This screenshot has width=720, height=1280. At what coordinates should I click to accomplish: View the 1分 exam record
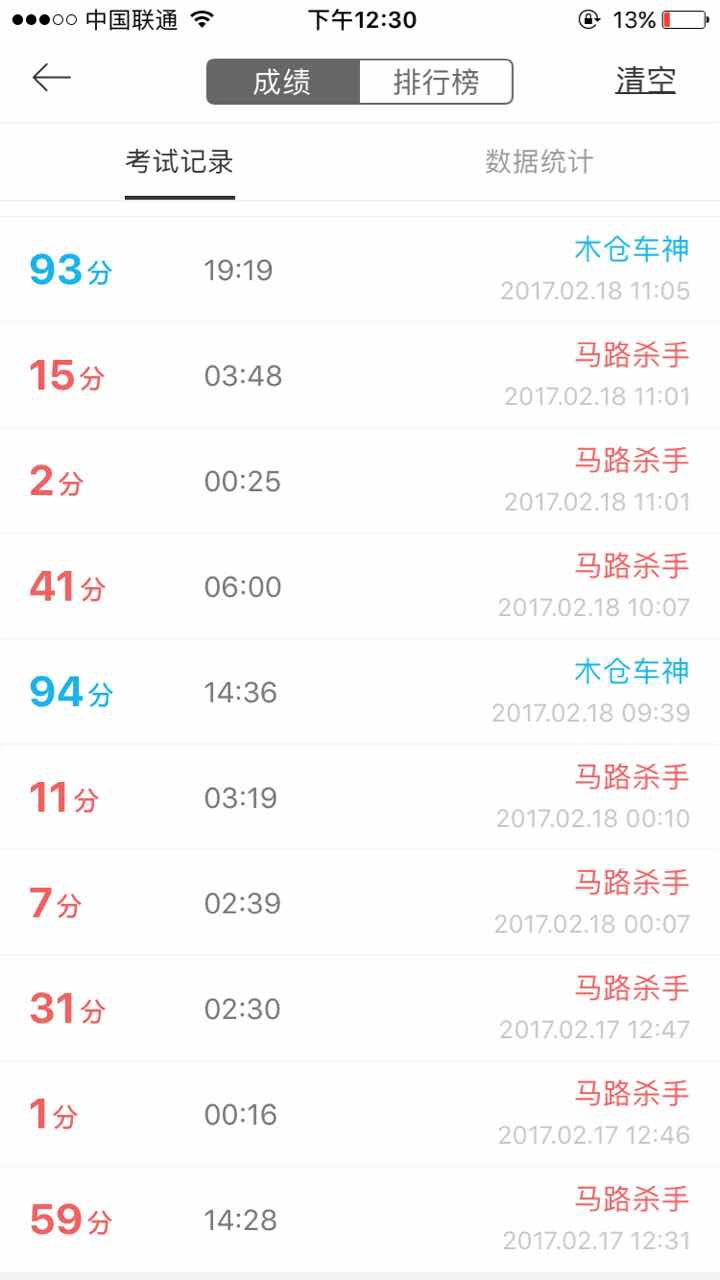(360, 1114)
